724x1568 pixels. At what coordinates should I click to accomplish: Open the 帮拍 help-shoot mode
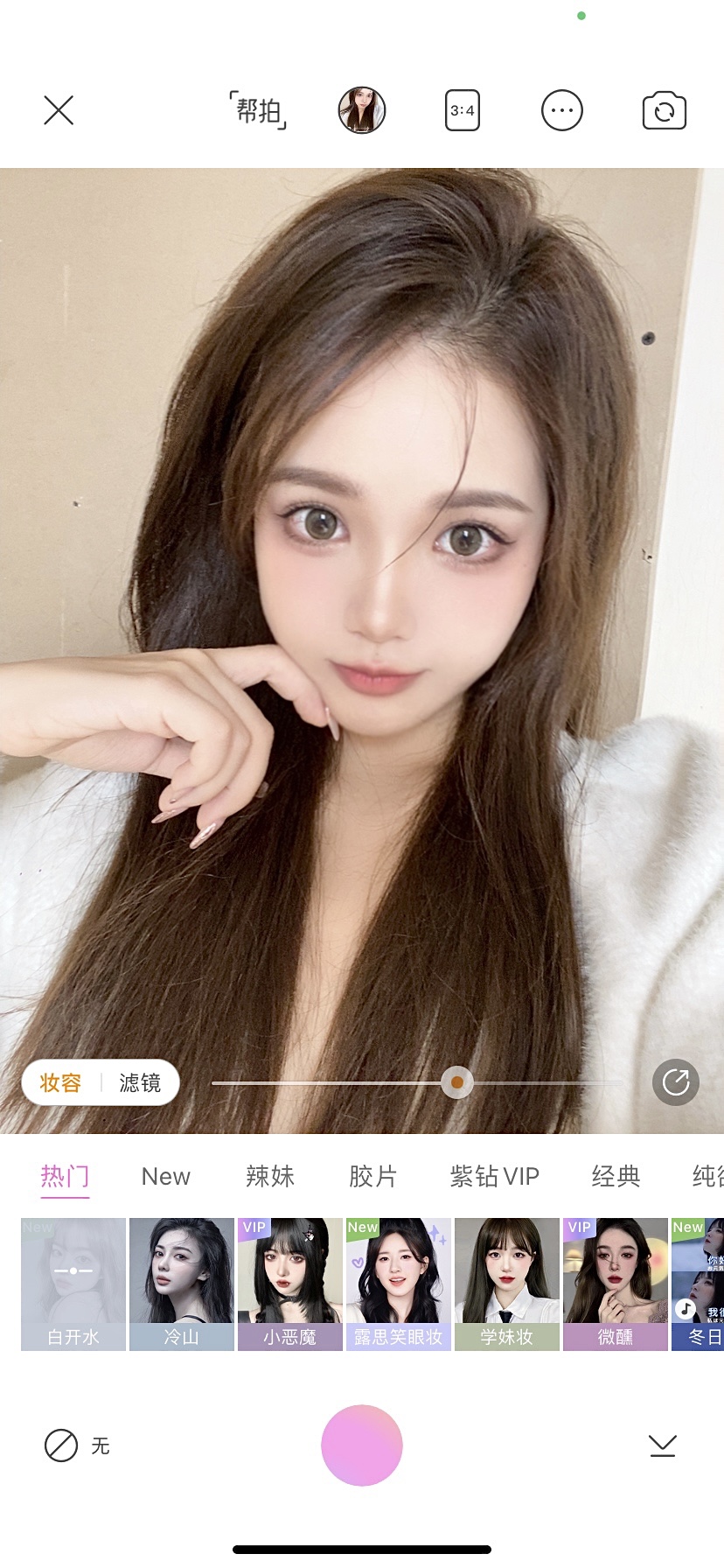pos(258,111)
